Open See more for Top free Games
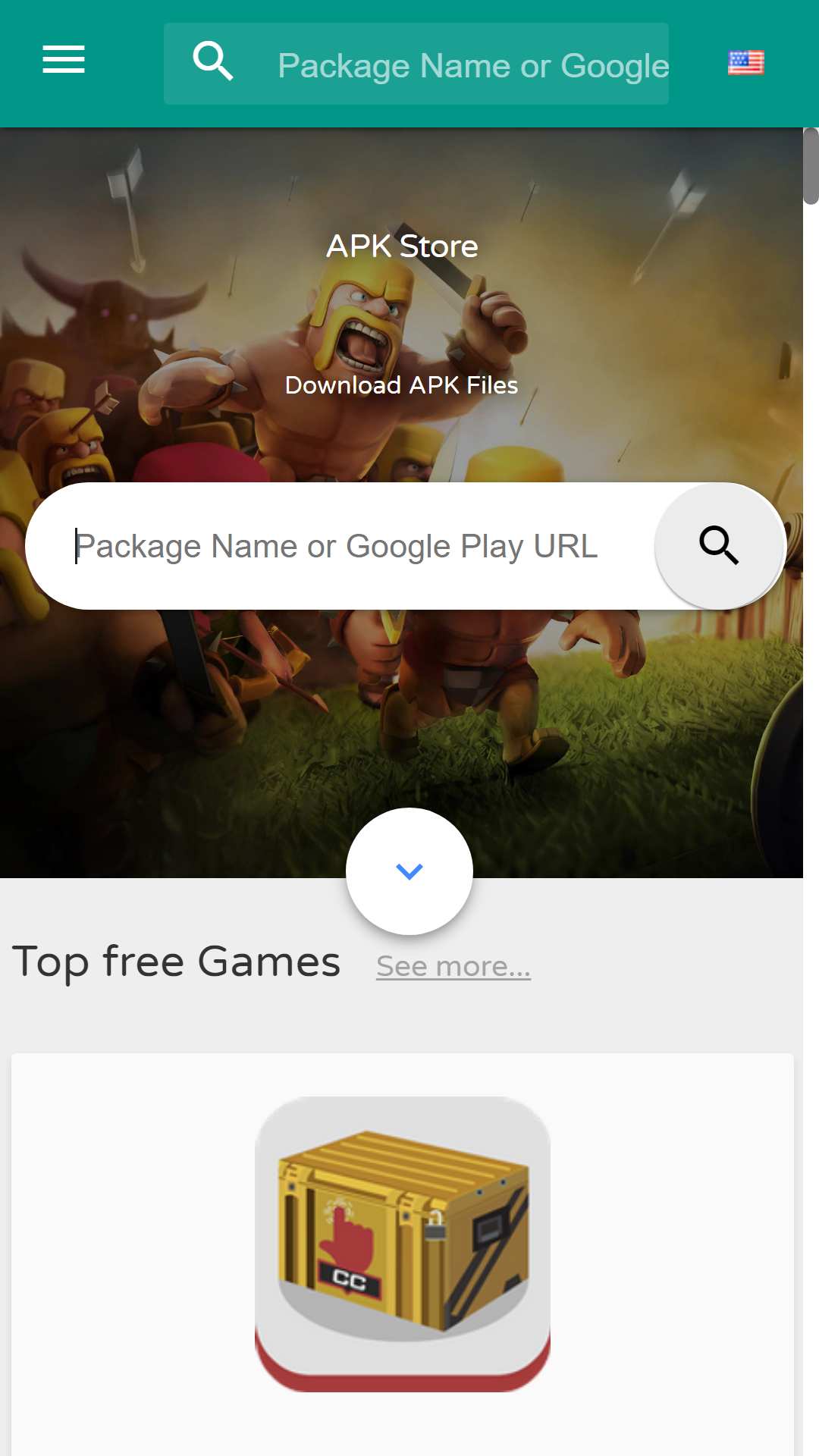Viewport: 819px width, 1456px height. [x=453, y=967]
